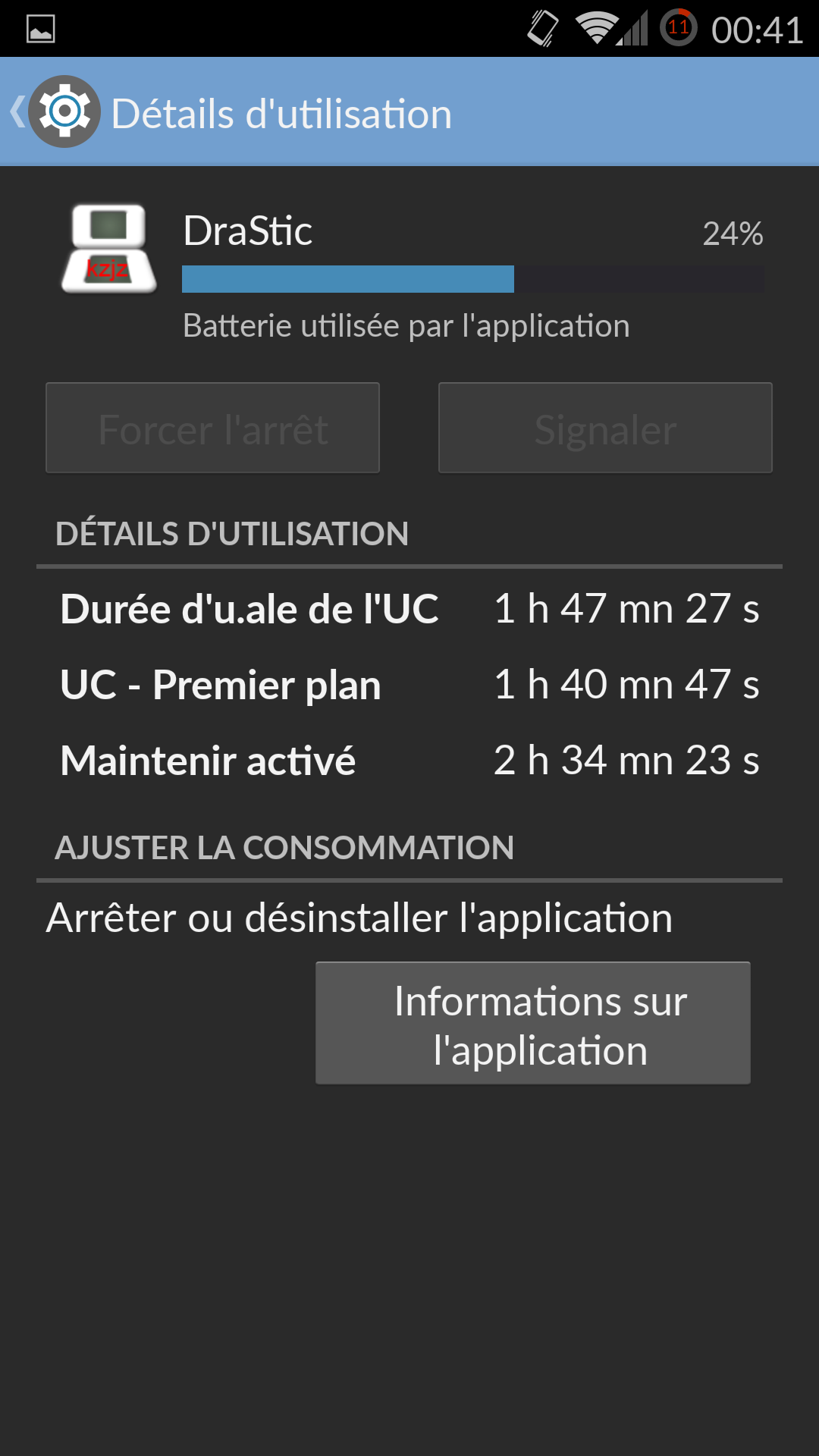The height and width of the screenshot is (1456, 819).
Task: Open Informations sur l'application
Action: [532, 1023]
